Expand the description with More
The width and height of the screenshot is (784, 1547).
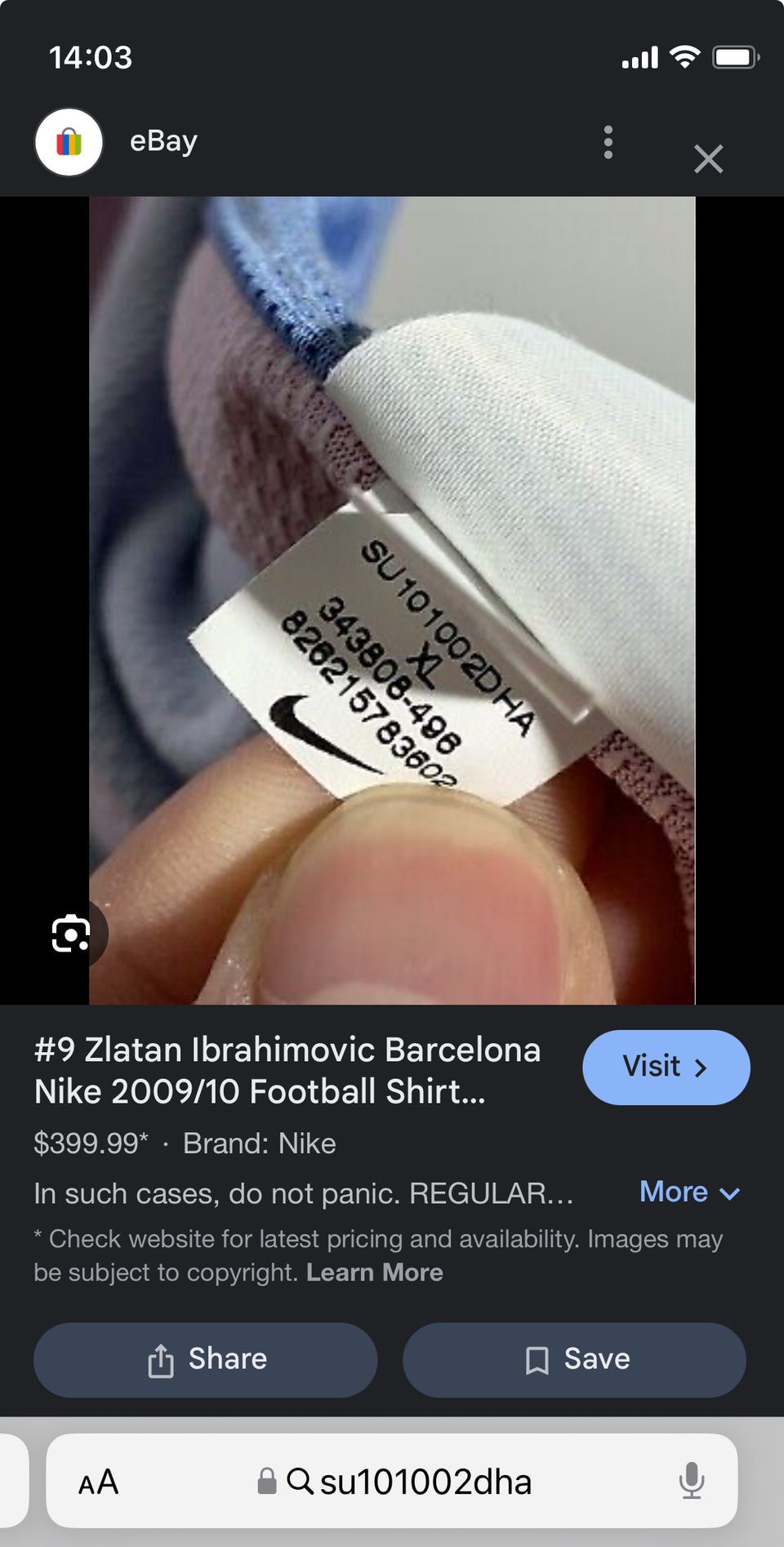[x=689, y=1192]
